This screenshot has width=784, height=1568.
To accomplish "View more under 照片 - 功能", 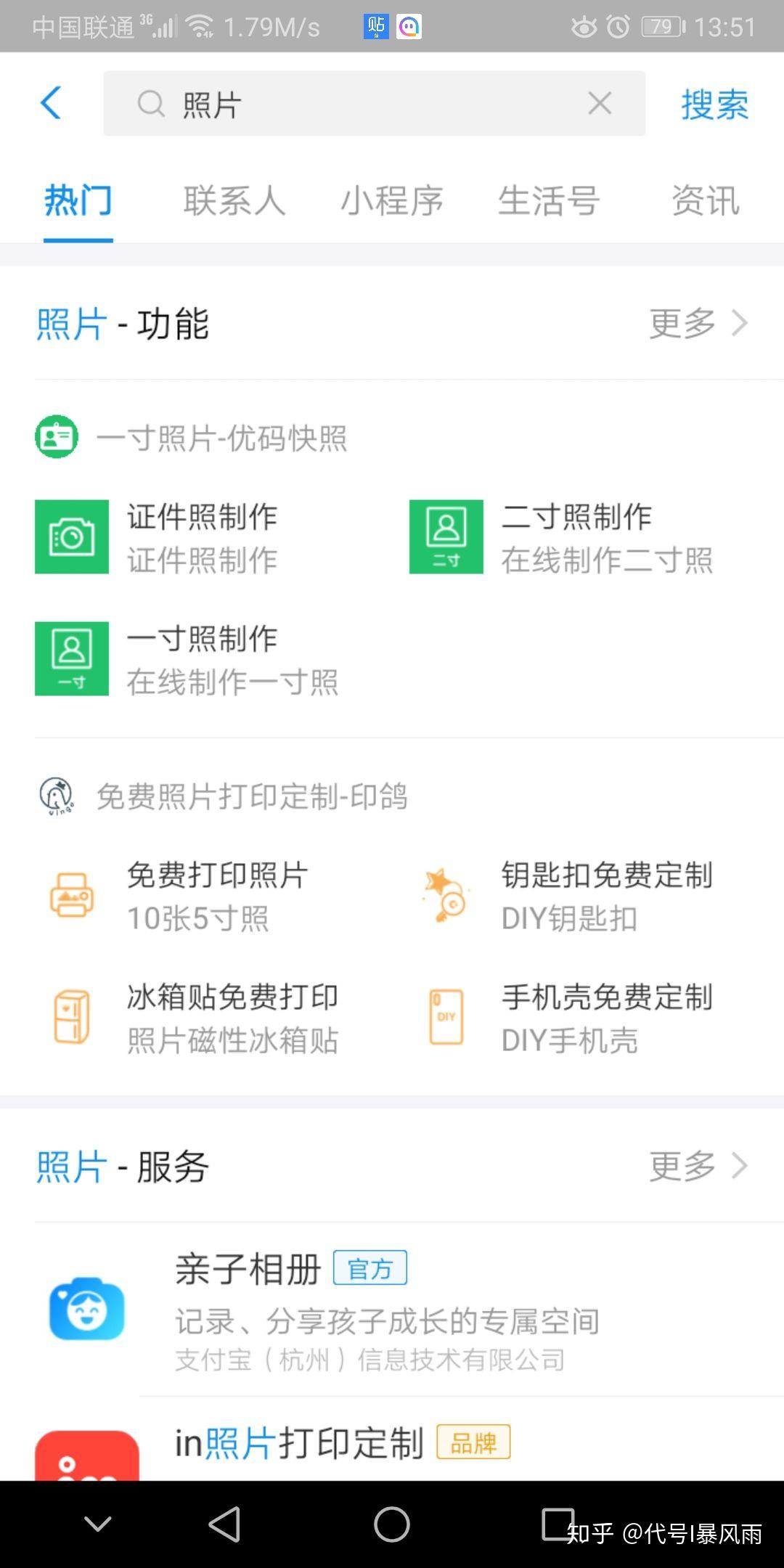I will pos(697,324).
